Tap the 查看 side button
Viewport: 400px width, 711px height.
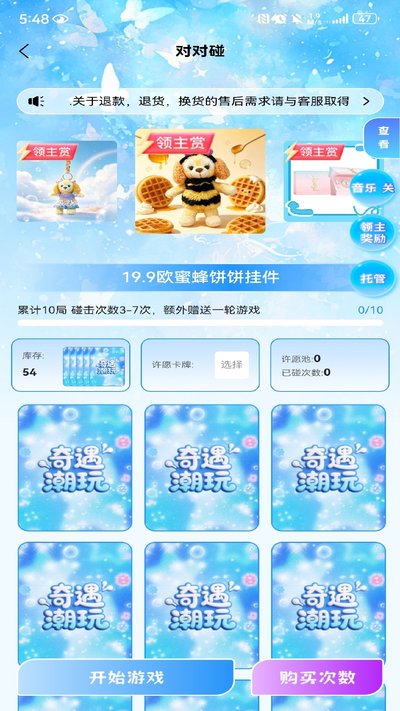pos(382,138)
